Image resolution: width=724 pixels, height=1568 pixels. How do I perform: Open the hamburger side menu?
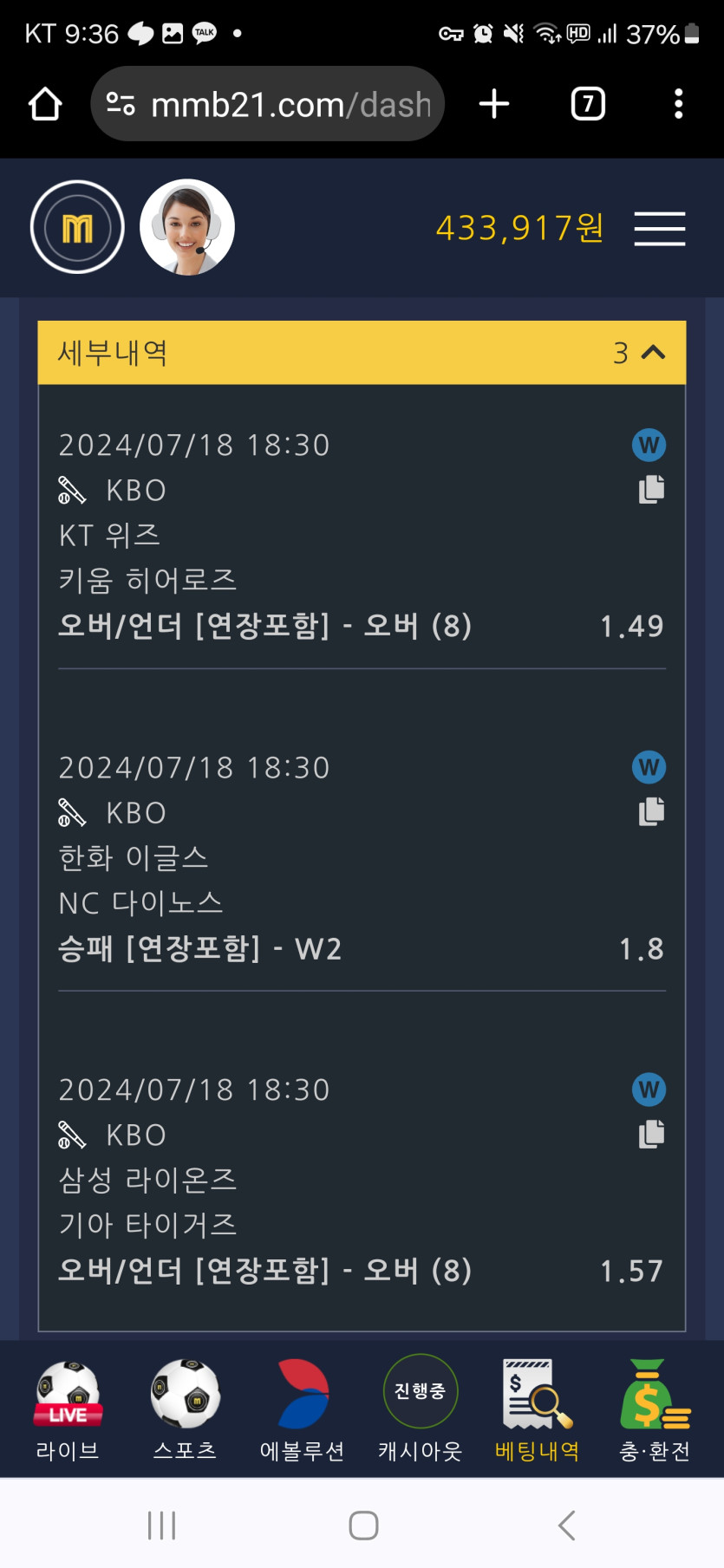(x=659, y=229)
